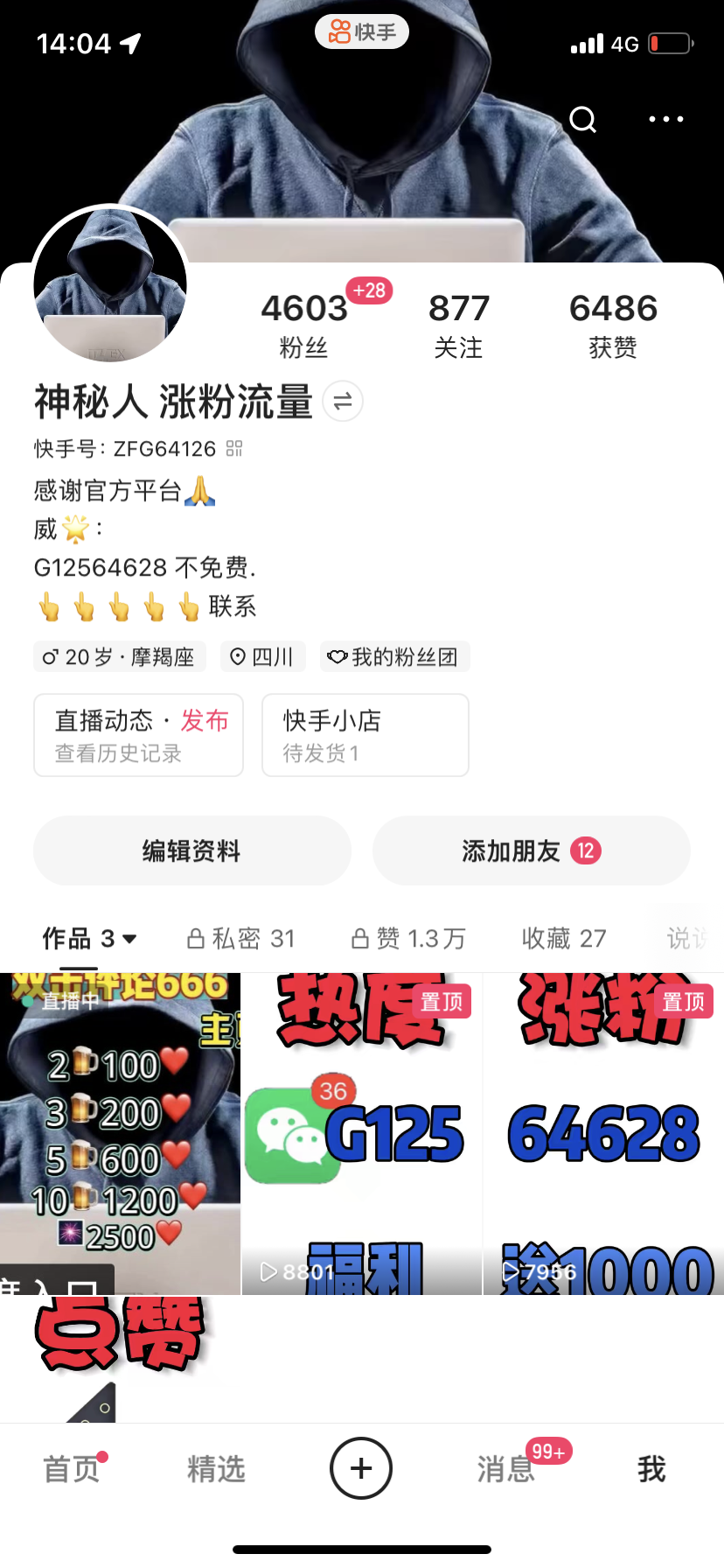
Task: Expand the 作品 3 dropdown
Action: pyautogui.click(x=90, y=939)
